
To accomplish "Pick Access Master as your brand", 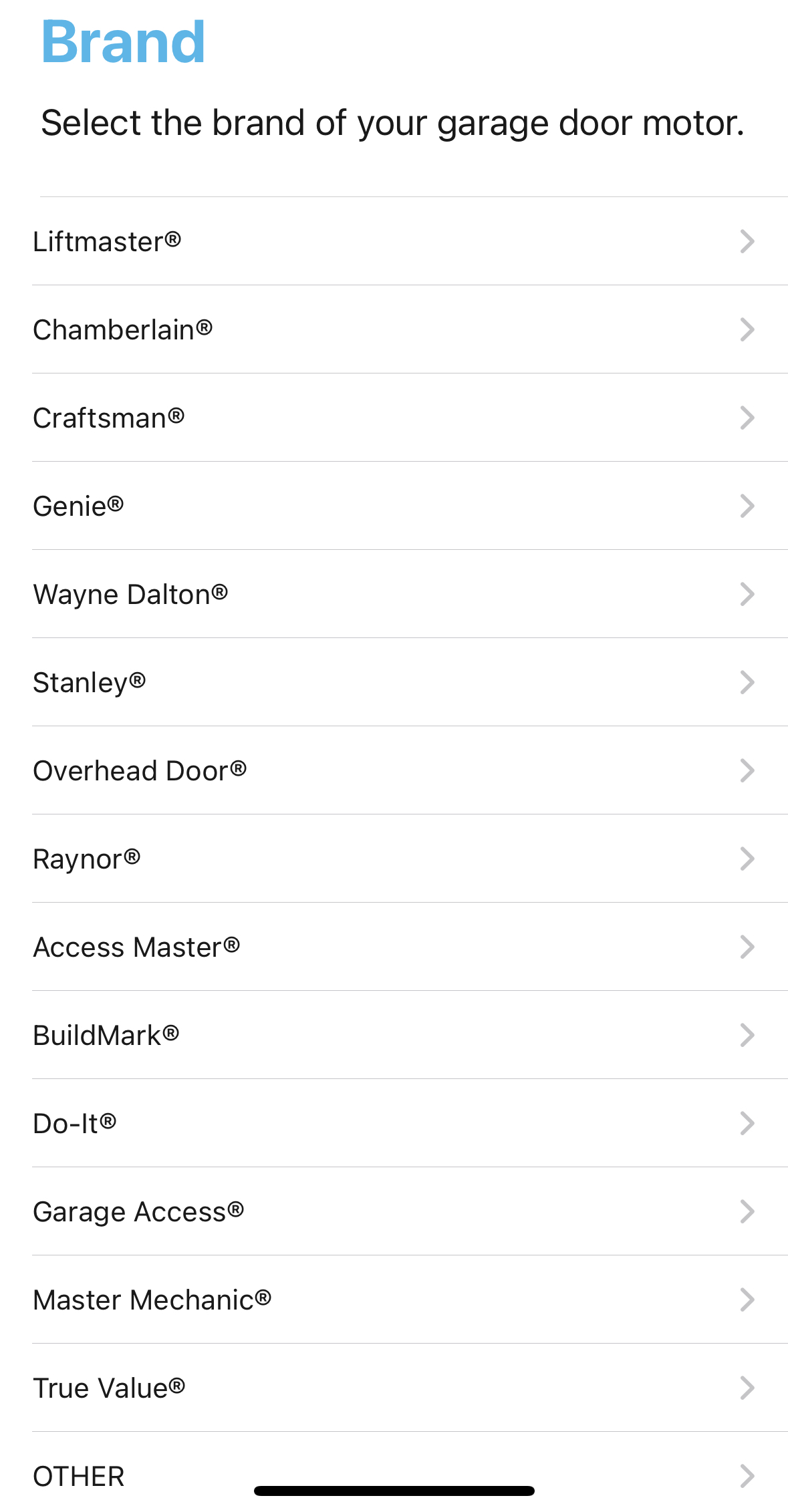I will click(x=137, y=947).
